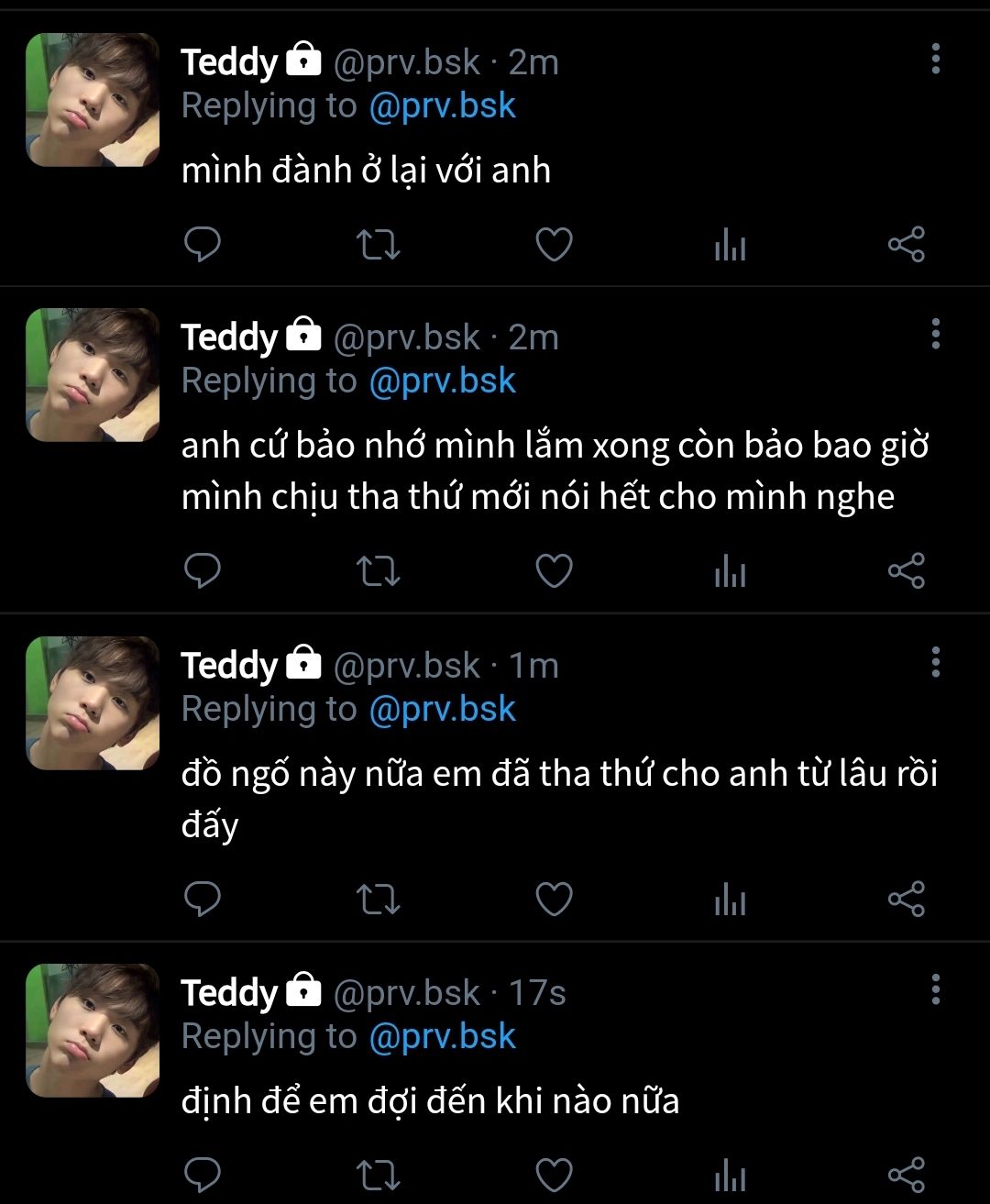The width and height of the screenshot is (990, 1204).
Task: Open more options on the "anh cứ bảo nhớ" tweet
Action: pos(935,334)
